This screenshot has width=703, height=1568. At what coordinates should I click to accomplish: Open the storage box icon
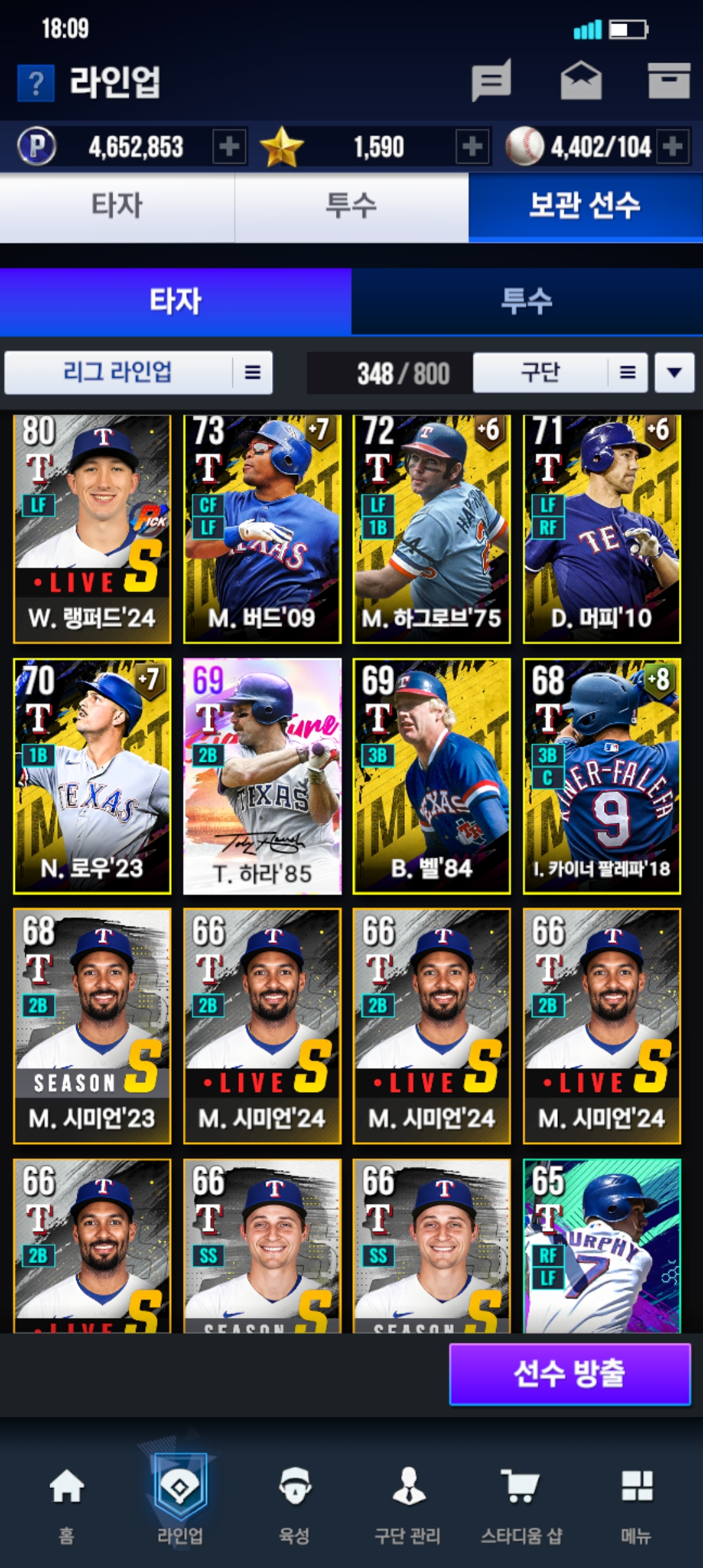[669, 81]
